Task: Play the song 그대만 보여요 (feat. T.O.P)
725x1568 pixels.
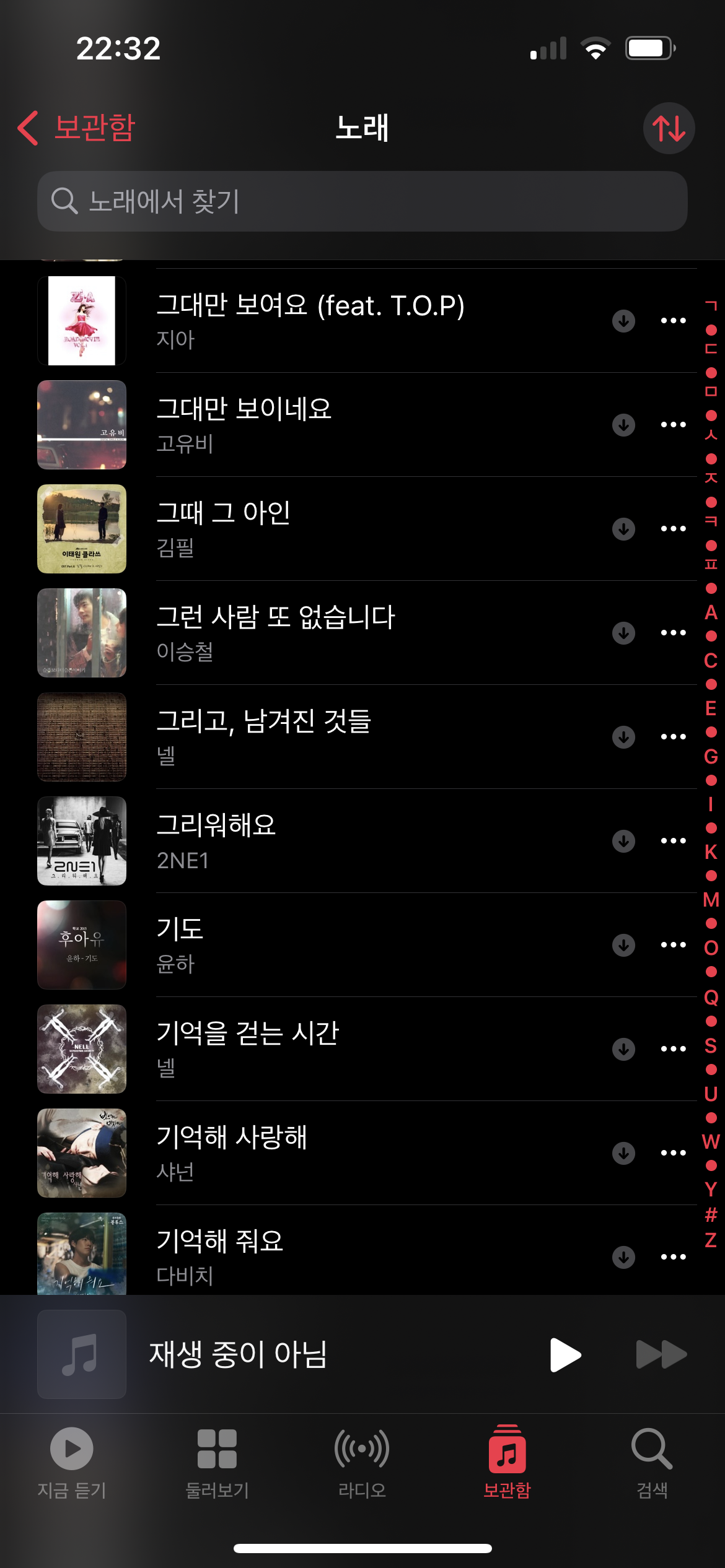Action: tap(310, 320)
